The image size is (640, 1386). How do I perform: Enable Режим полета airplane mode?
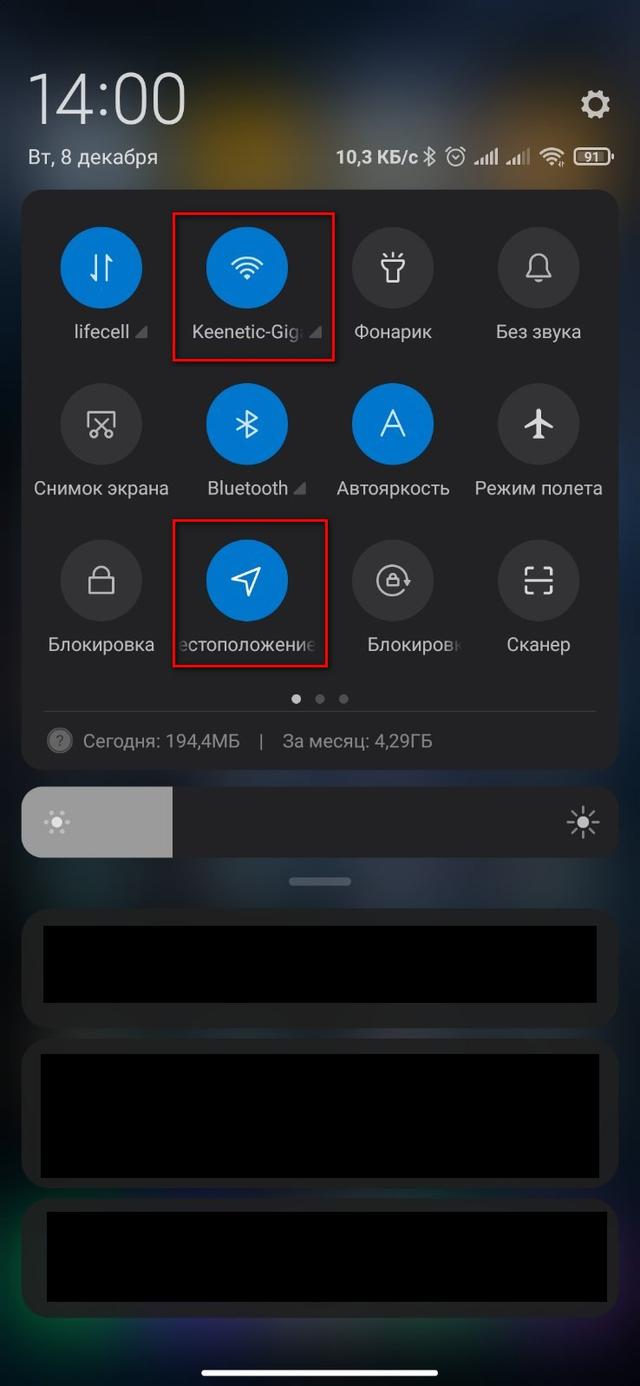pyautogui.click(x=538, y=424)
